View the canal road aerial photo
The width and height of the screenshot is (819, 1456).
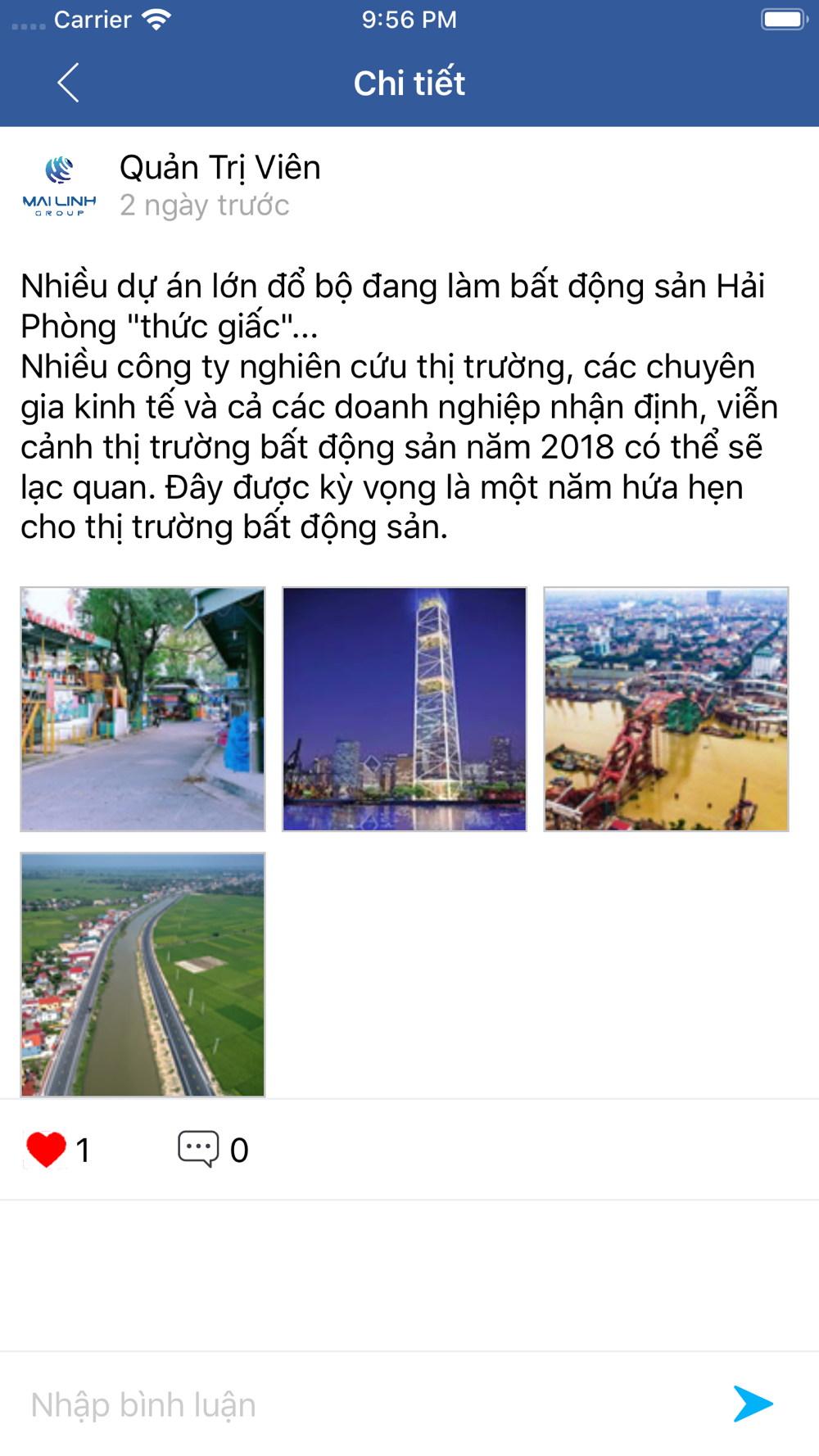pyautogui.click(x=143, y=974)
